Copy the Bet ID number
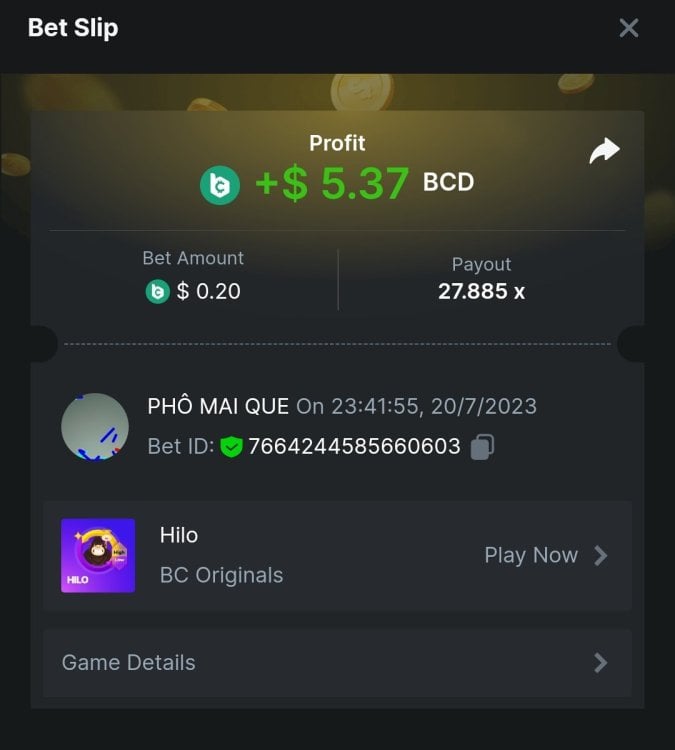 click(x=482, y=446)
